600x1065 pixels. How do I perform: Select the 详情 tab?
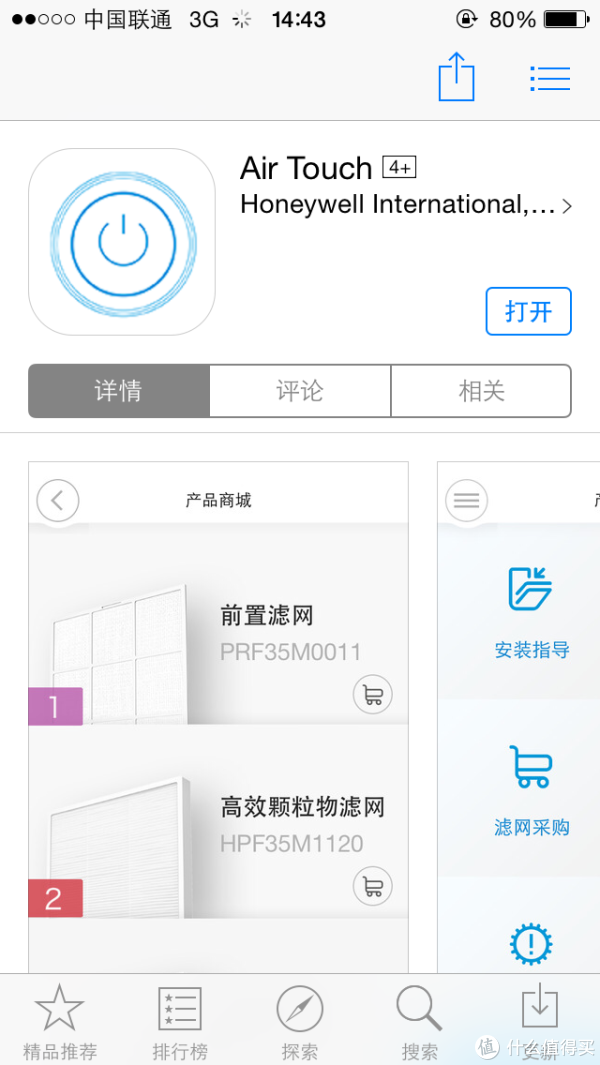click(119, 390)
